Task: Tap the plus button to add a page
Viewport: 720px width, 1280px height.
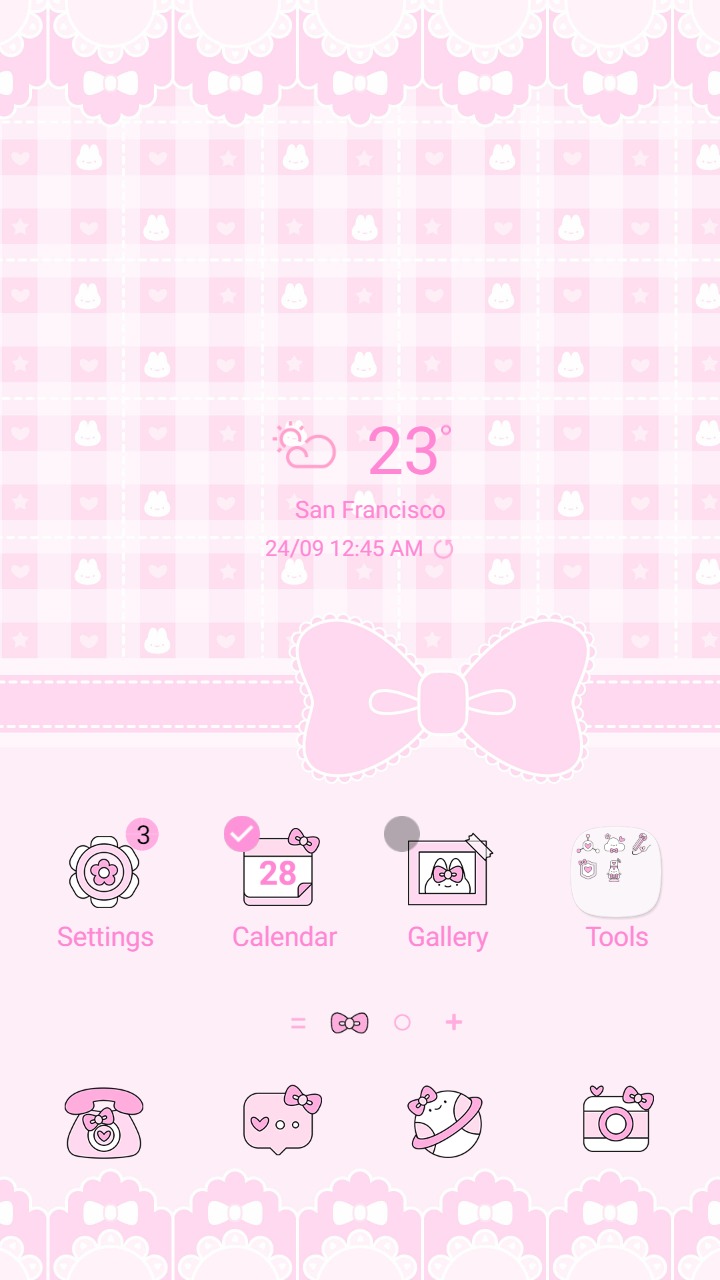Action: 453,1022
